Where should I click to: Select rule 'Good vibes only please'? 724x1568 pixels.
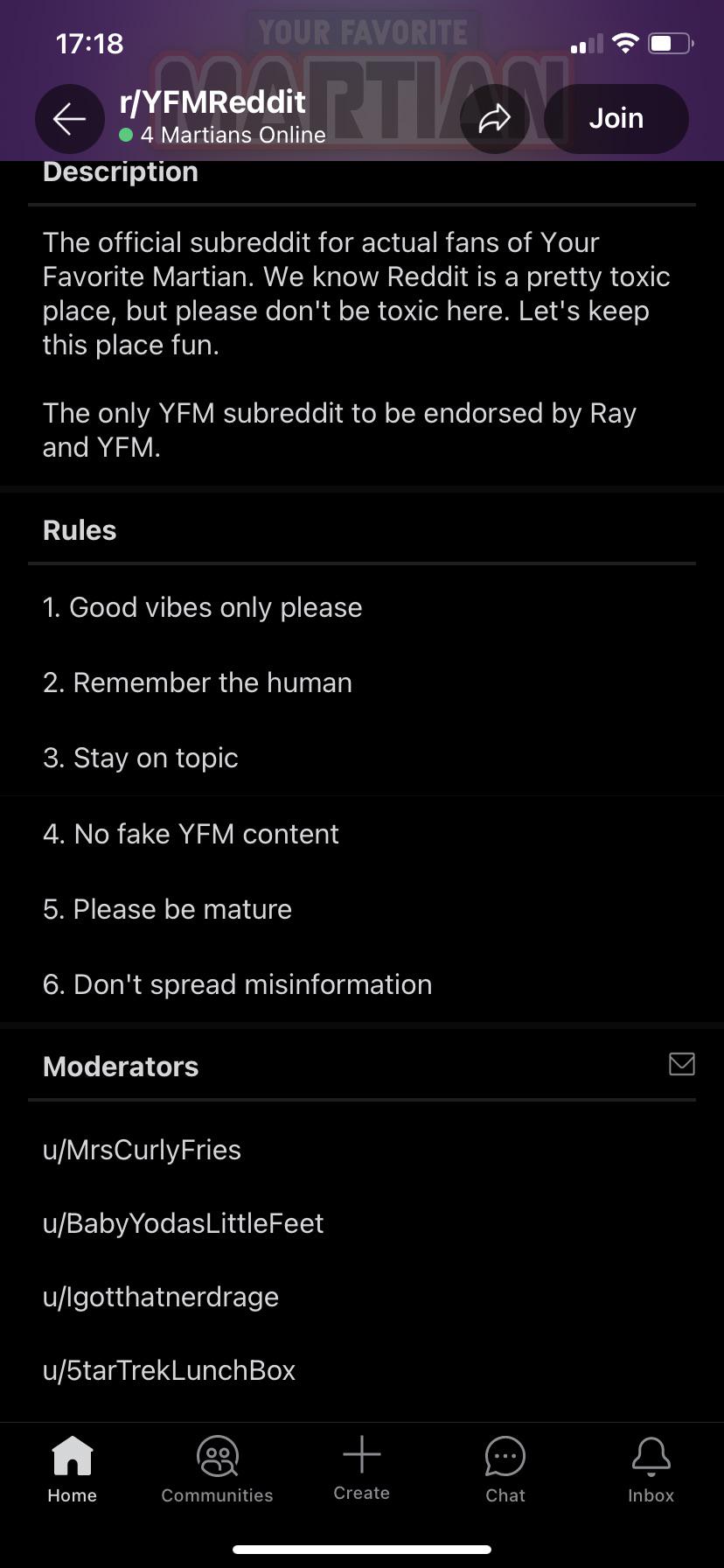click(x=202, y=607)
